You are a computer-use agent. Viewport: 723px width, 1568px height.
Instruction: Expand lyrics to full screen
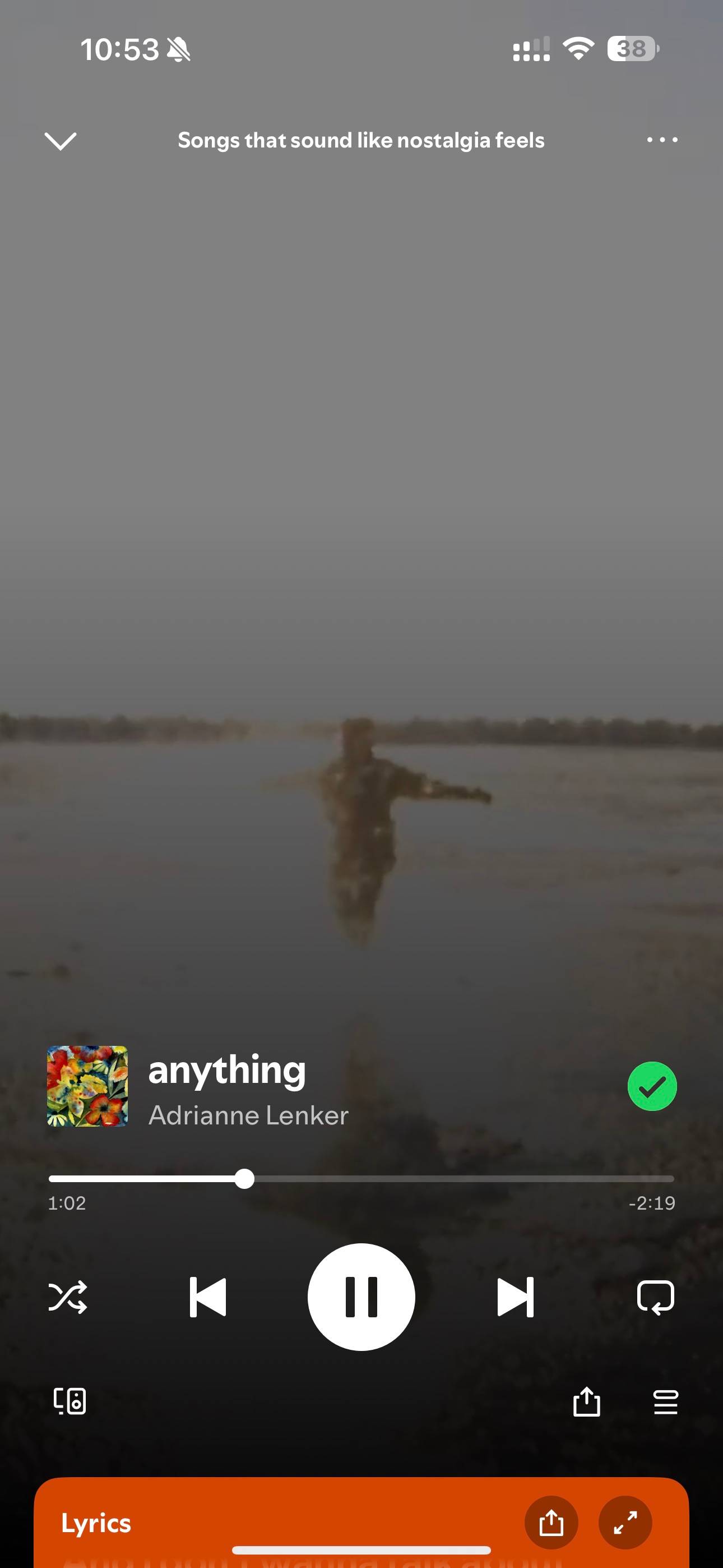point(625,1523)
